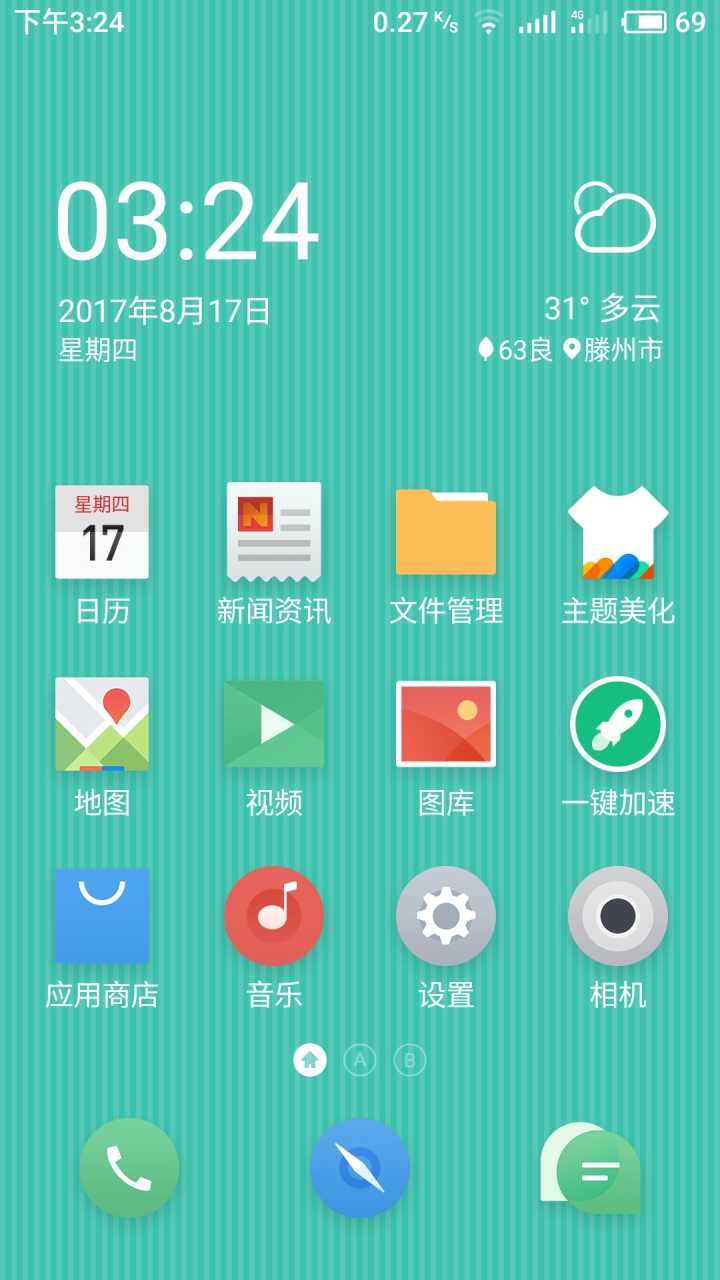Image resolution: width=720 pixels, height=1280 pixels.
Task: Launch the 新闻资讯 news app
Action: point(273,533)
